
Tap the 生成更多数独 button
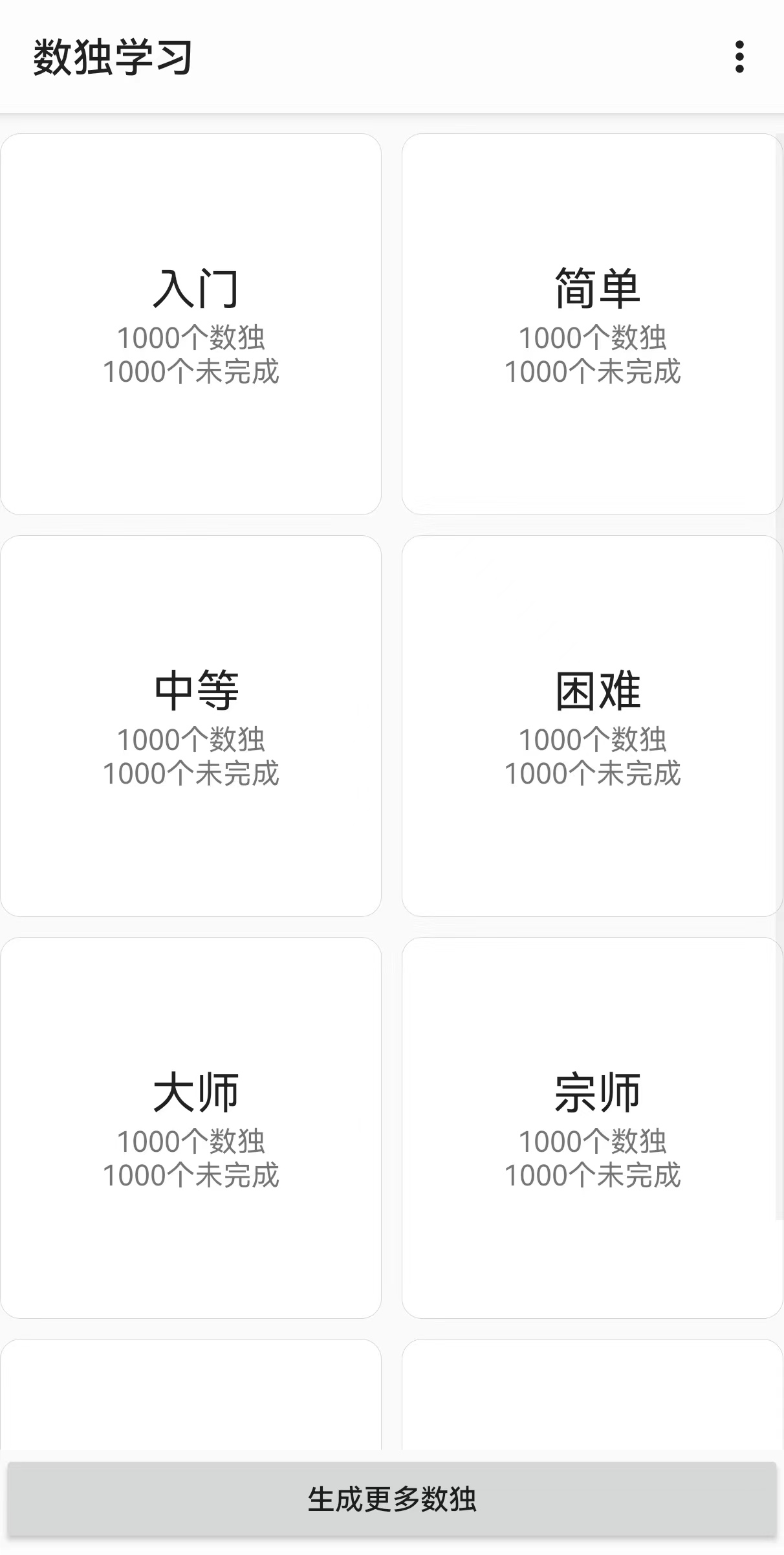tap(392, 1499)
